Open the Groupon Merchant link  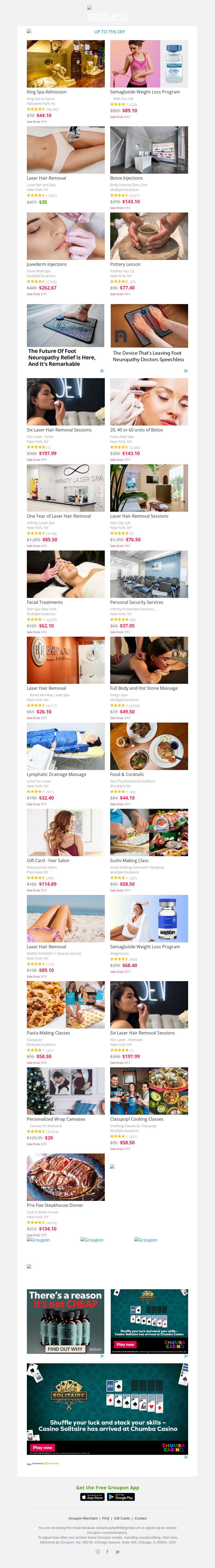tap(83, 1518)
